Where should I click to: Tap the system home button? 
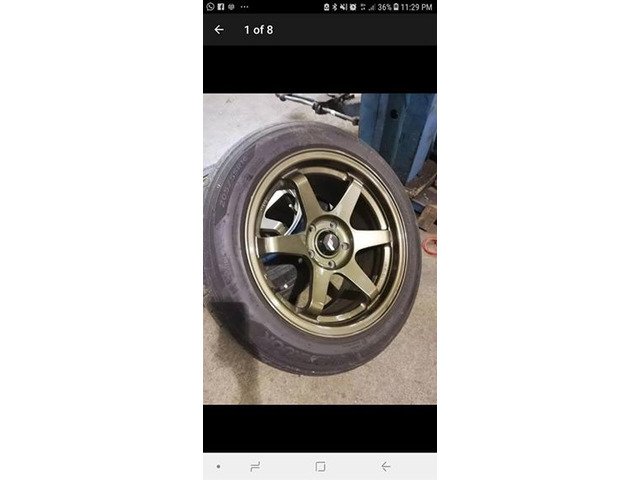click(320, 467)
